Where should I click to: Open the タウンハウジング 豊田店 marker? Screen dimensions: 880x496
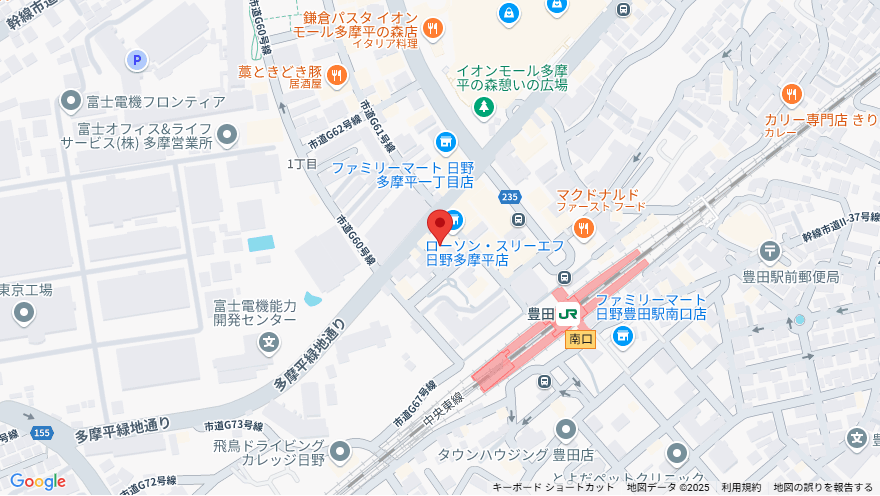pos(566,430)
